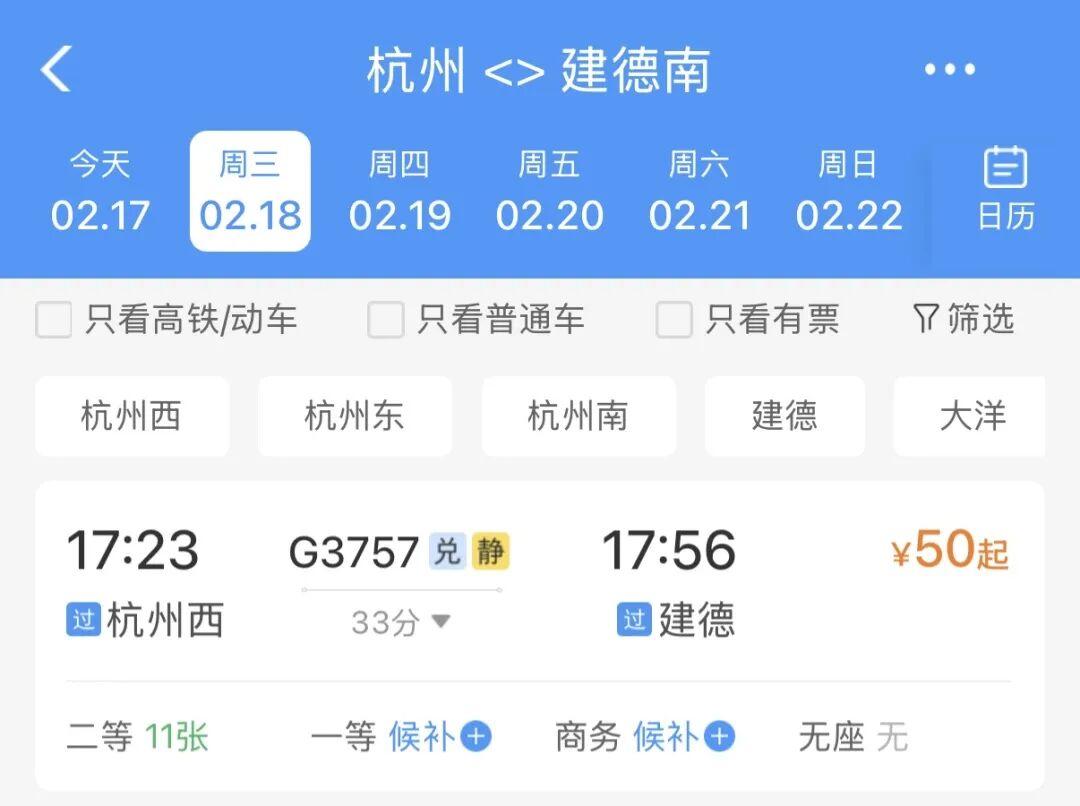Switch to Thursday 02.19
The width and height of the screenshot is (1080, 806).
click(x=399, y=192)
